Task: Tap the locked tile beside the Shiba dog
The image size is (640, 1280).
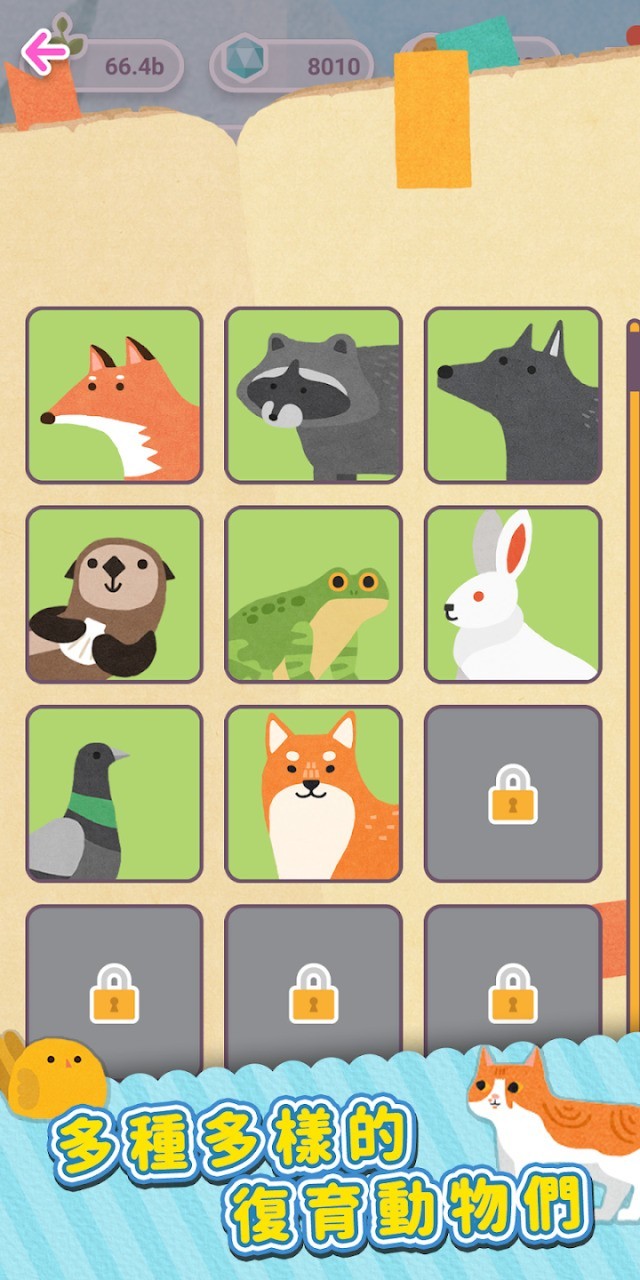Action: coord(513,794)
